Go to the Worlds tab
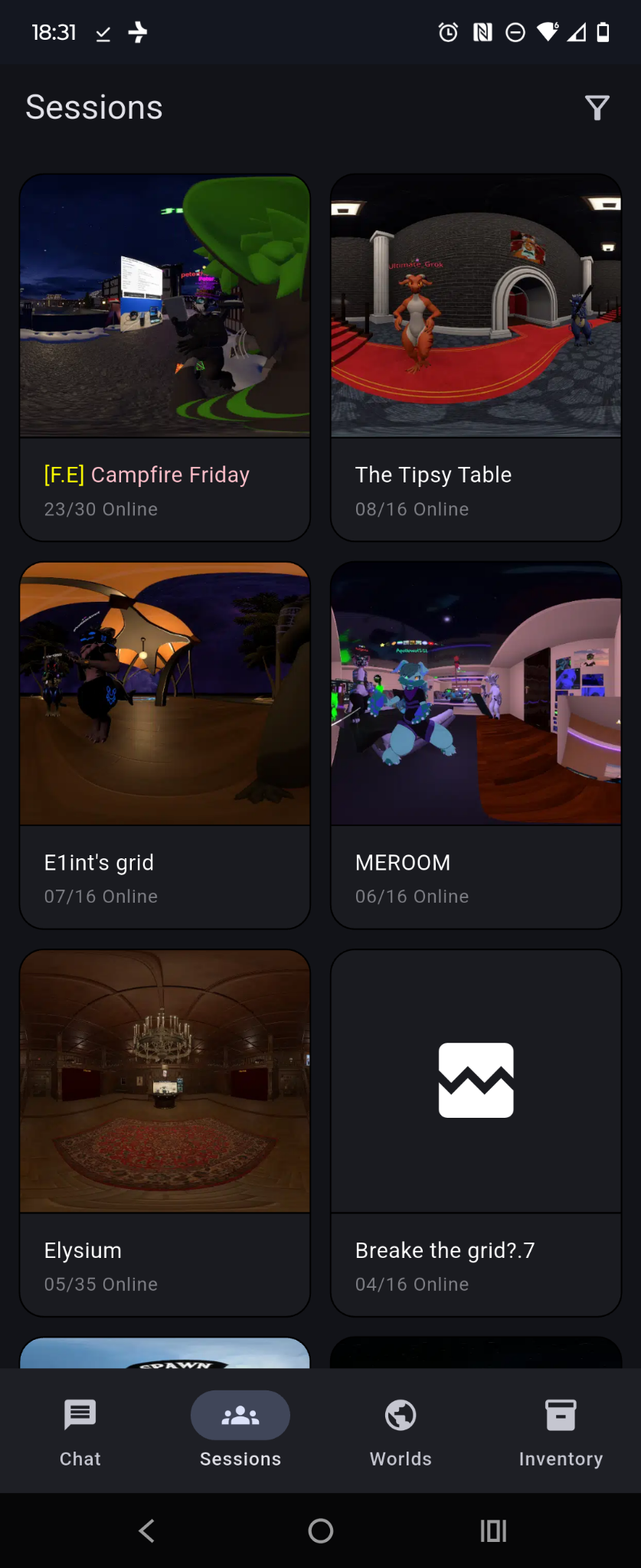The image size is (641, 1568). point(401,1430)
